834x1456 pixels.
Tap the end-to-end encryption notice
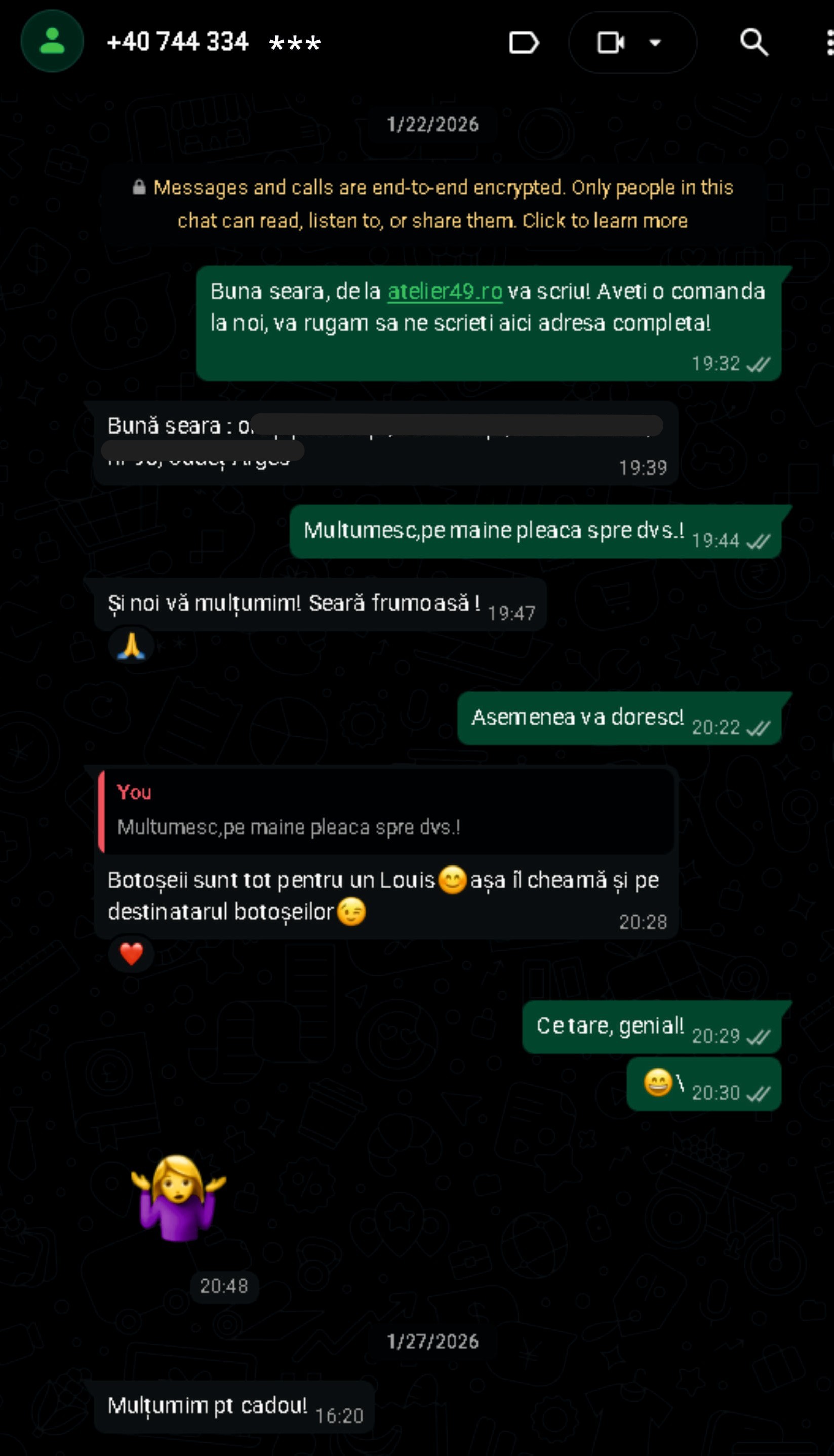tap(432, 205)
